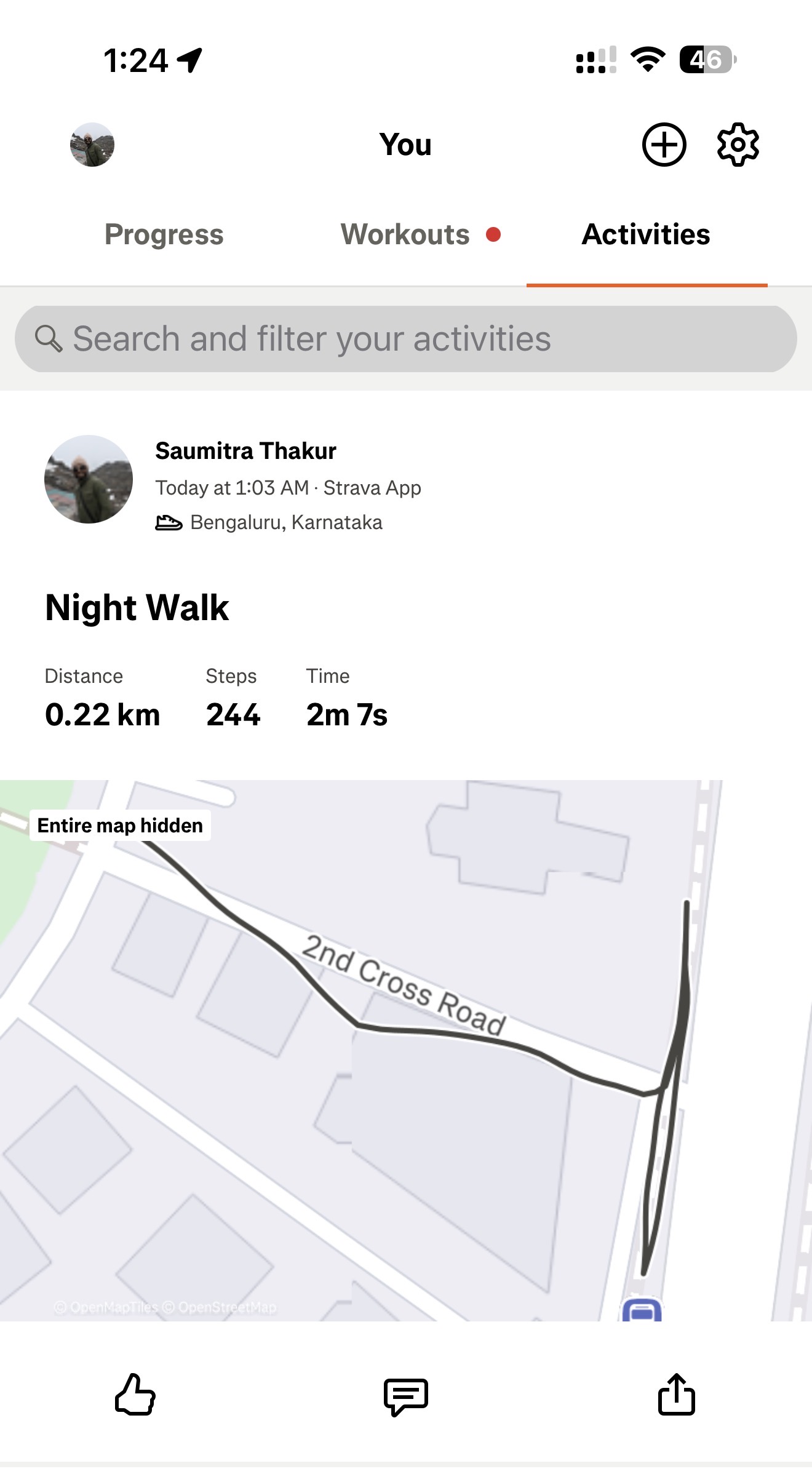Viewport: 812px width, 1474px height.
Task: Select the Activities tab
Action: coord(646,234)
